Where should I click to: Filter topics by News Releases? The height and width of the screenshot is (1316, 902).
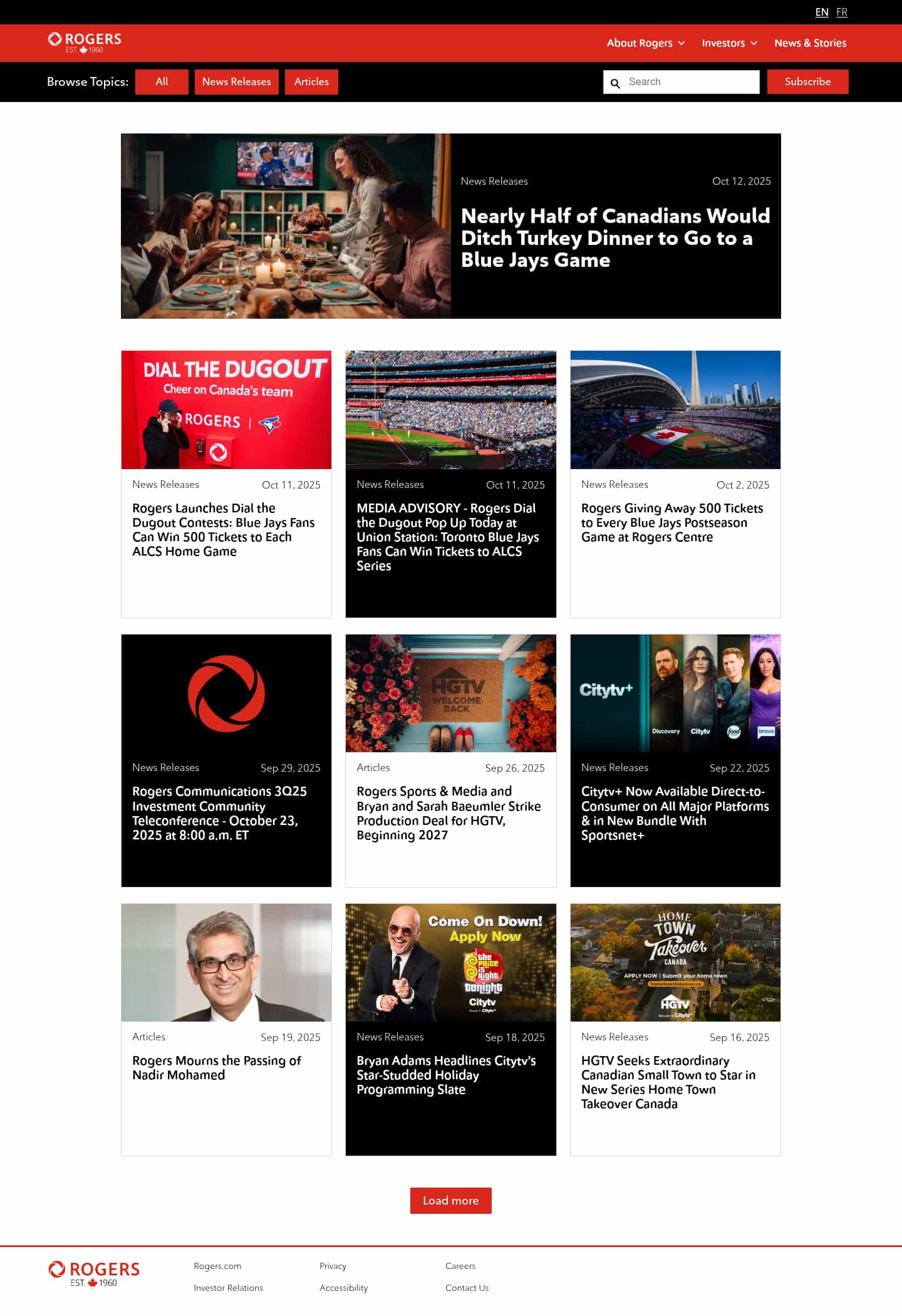[x=236, y=82]
